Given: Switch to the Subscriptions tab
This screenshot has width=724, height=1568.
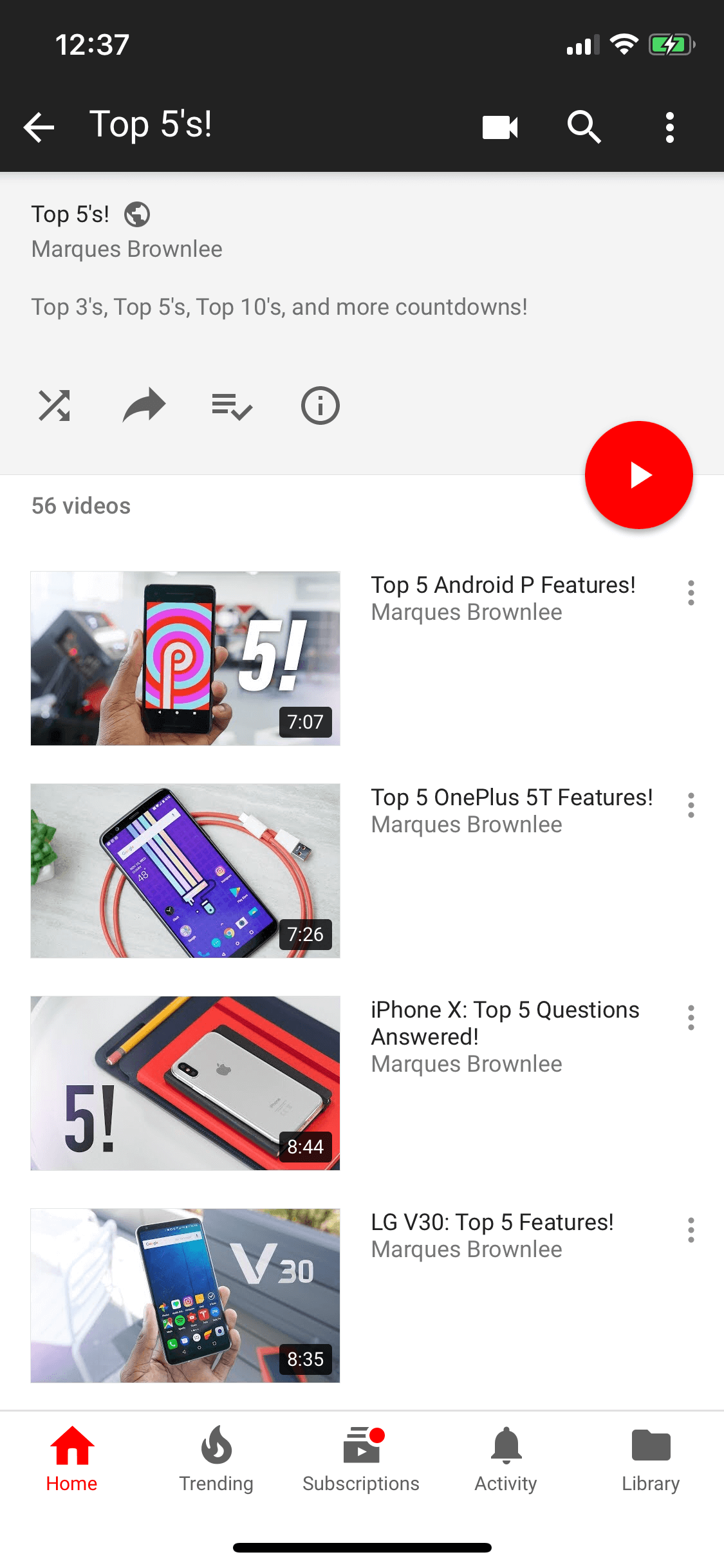Looking at the screenshot, I should (x=361, y=1459).
